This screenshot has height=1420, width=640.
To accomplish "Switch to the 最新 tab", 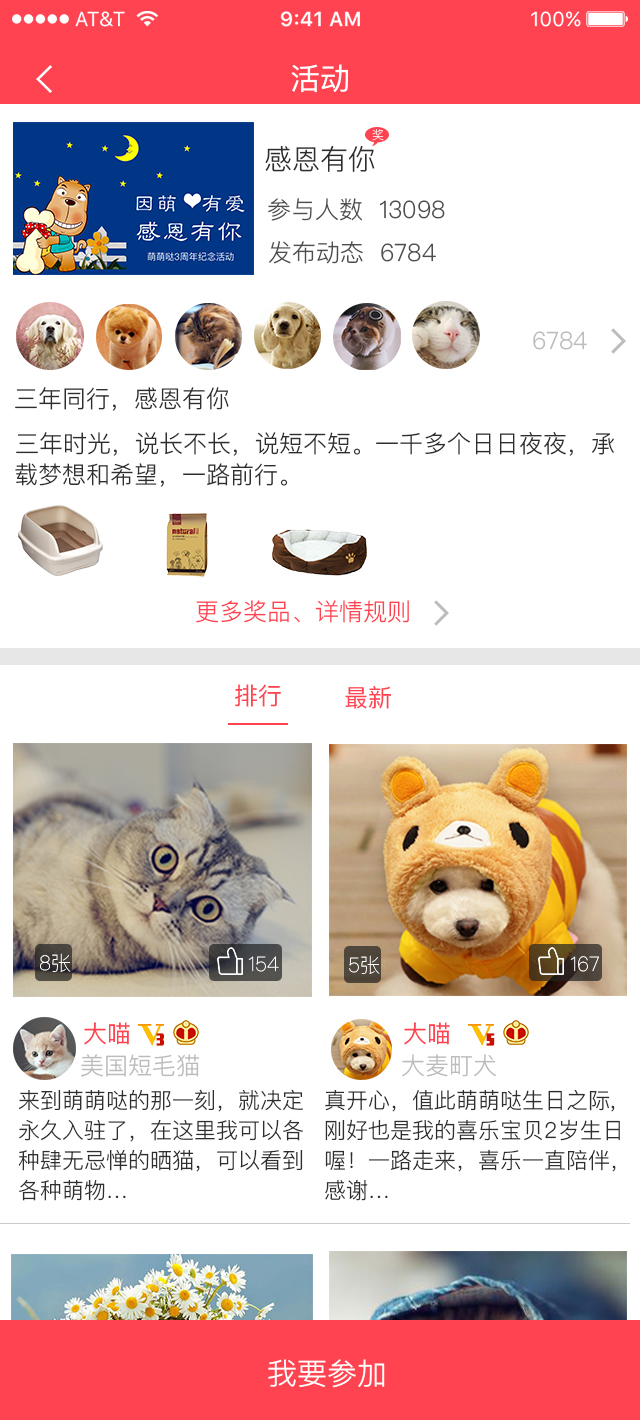I will (368, 698).
